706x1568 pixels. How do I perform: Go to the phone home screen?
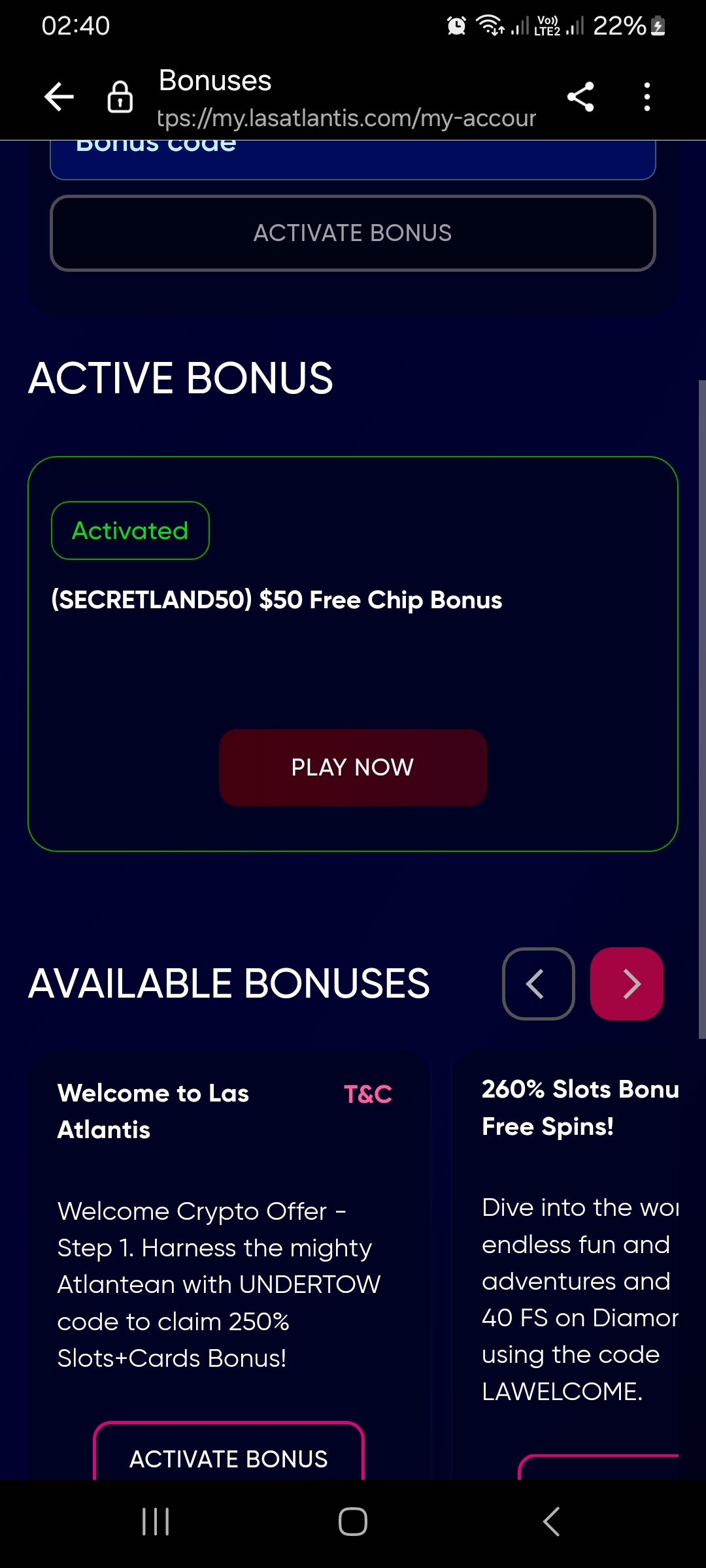pos(353,1522)
